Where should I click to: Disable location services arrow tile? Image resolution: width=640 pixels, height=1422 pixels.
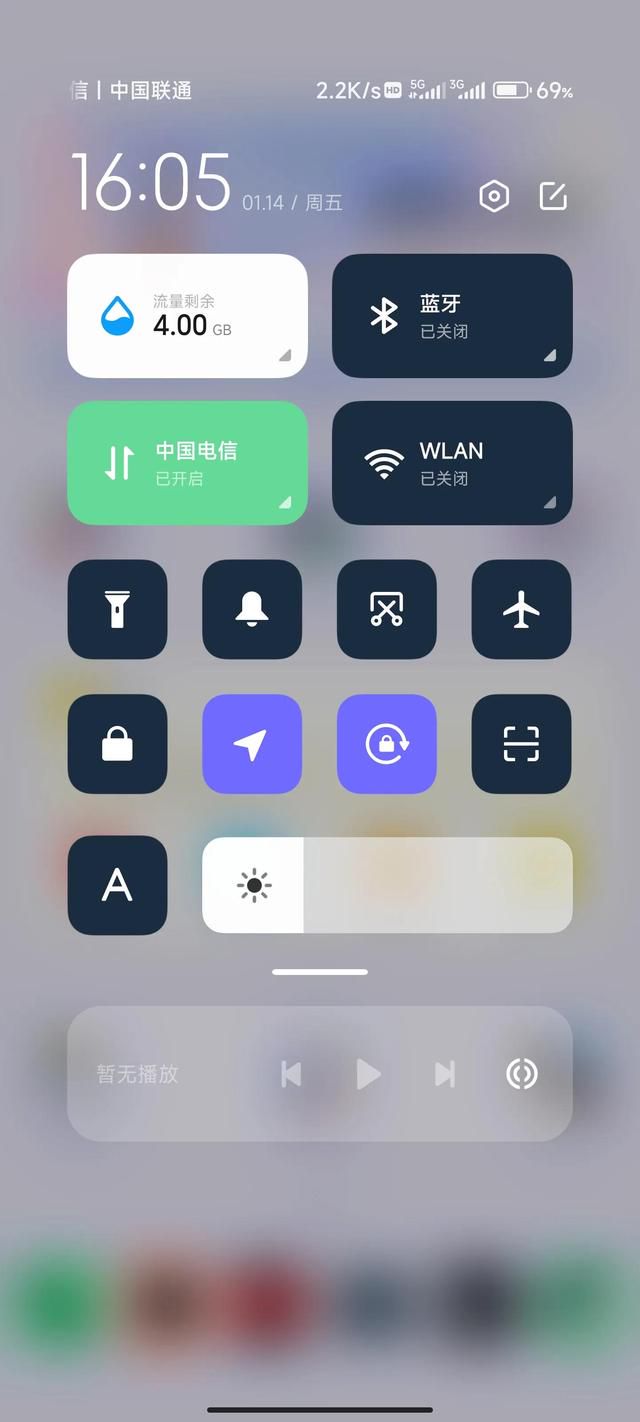coord(252,744)
